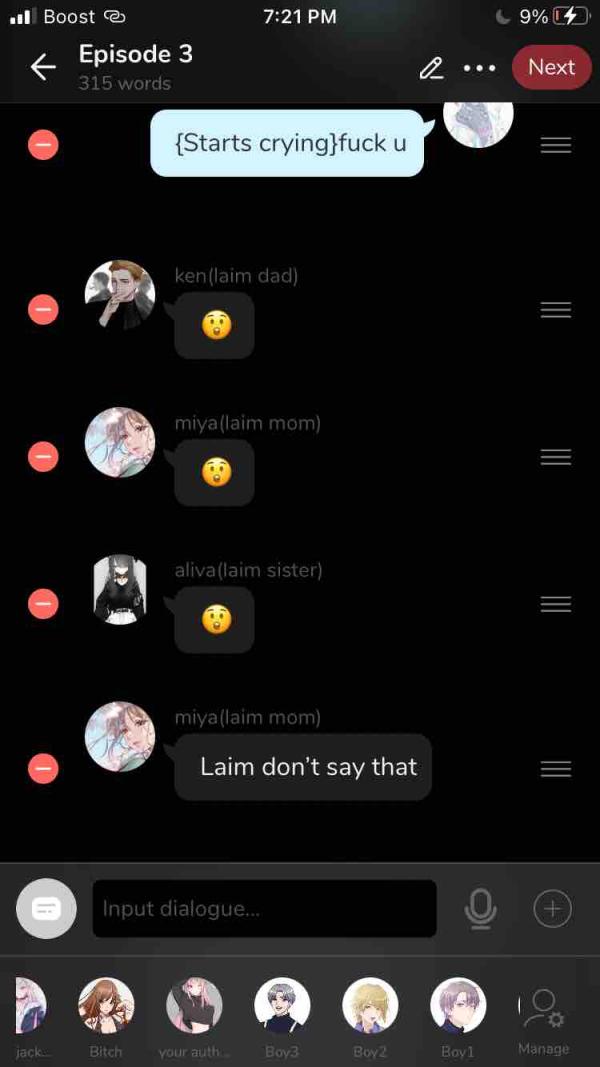Remove the 'Starts crying' message

pos(43,145)
